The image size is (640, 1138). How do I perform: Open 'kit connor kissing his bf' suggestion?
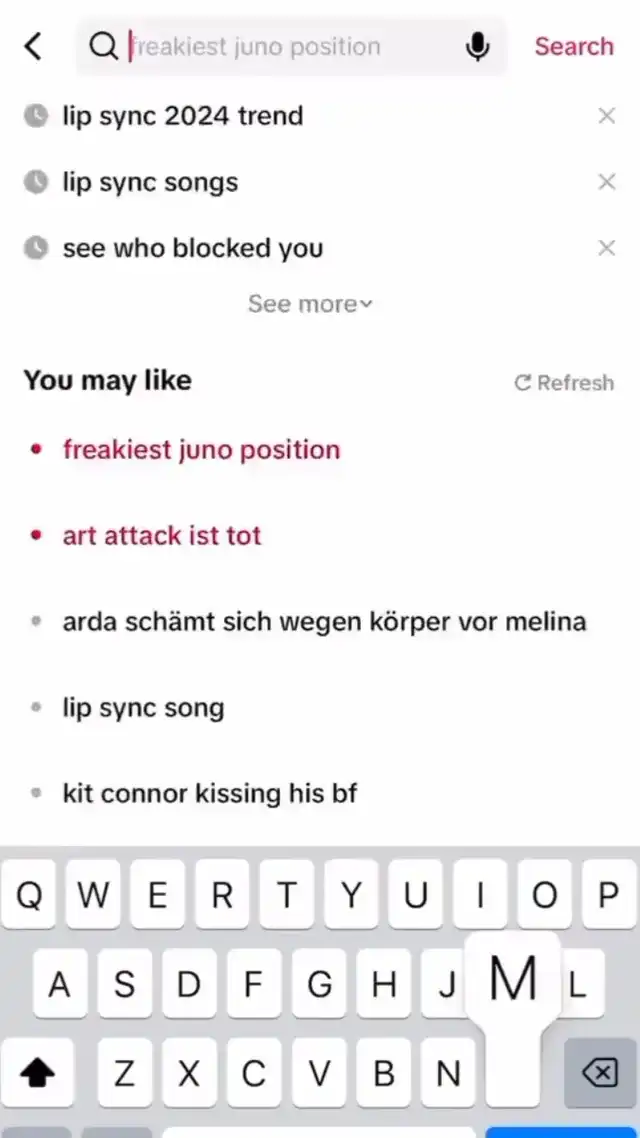[x=209, y=794]
